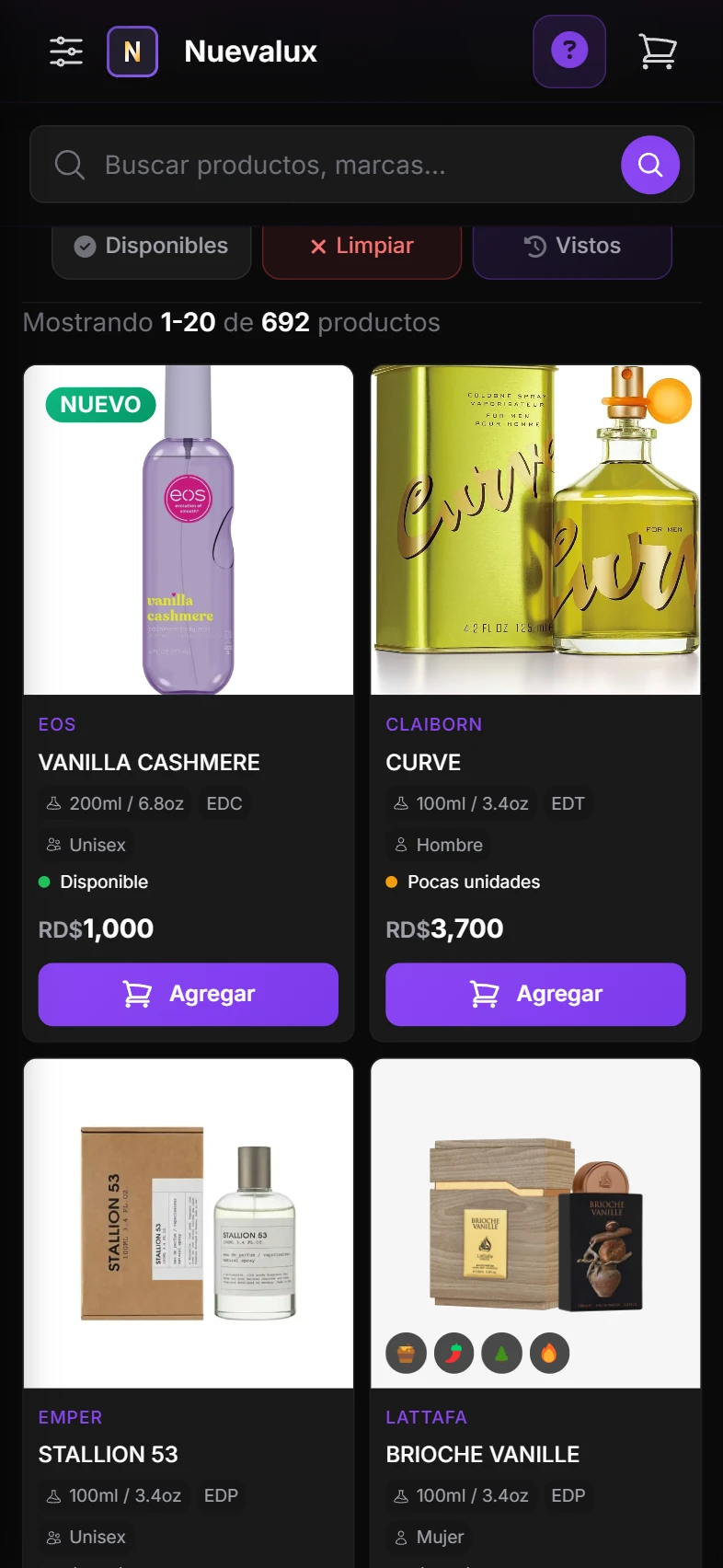Toggle the Disponibles filter chip
The image size is (723, 1568).
tap(151, 246)
